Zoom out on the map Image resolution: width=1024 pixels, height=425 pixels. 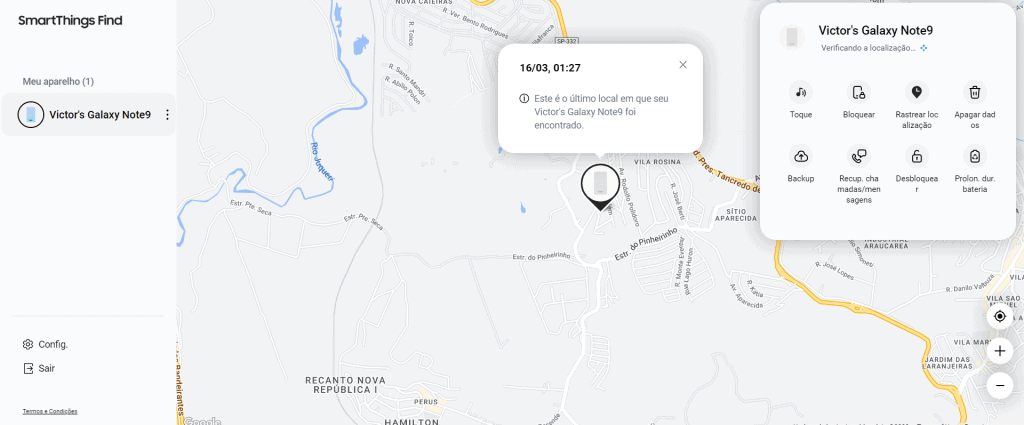click(999, 385)
